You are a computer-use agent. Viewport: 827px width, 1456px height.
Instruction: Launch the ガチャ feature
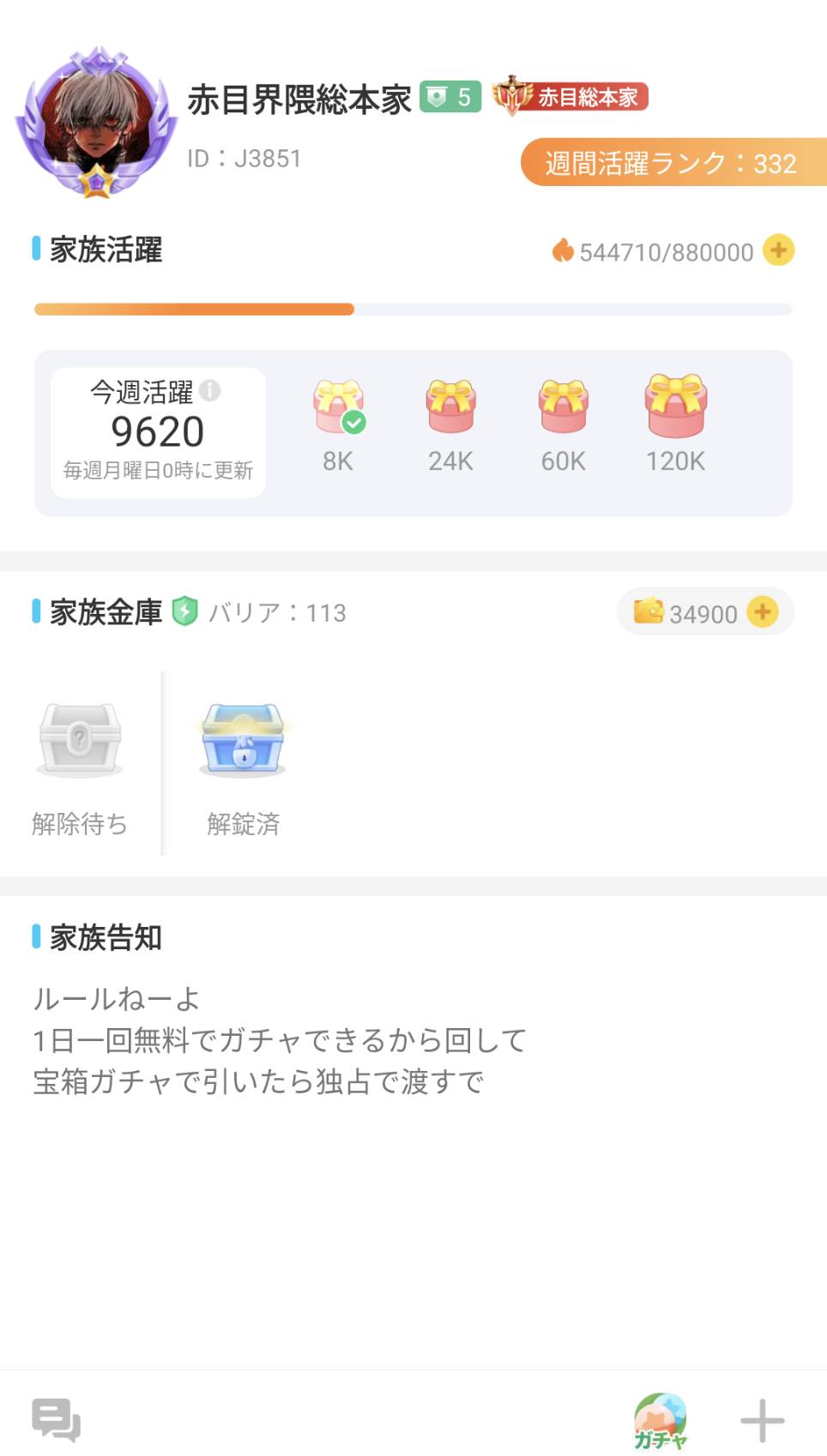tap(660, 1420)
